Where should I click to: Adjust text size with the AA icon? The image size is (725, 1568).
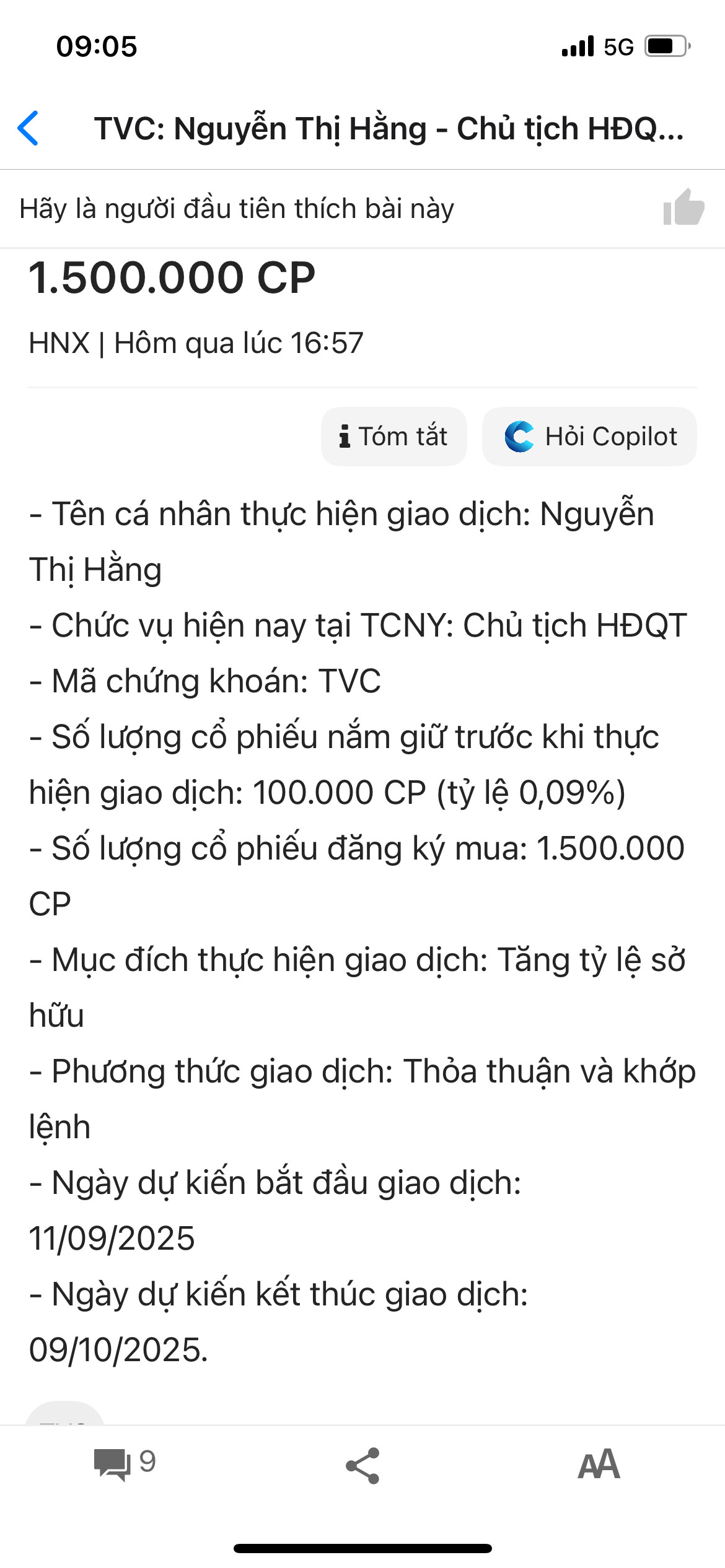tap(598, 1464)
